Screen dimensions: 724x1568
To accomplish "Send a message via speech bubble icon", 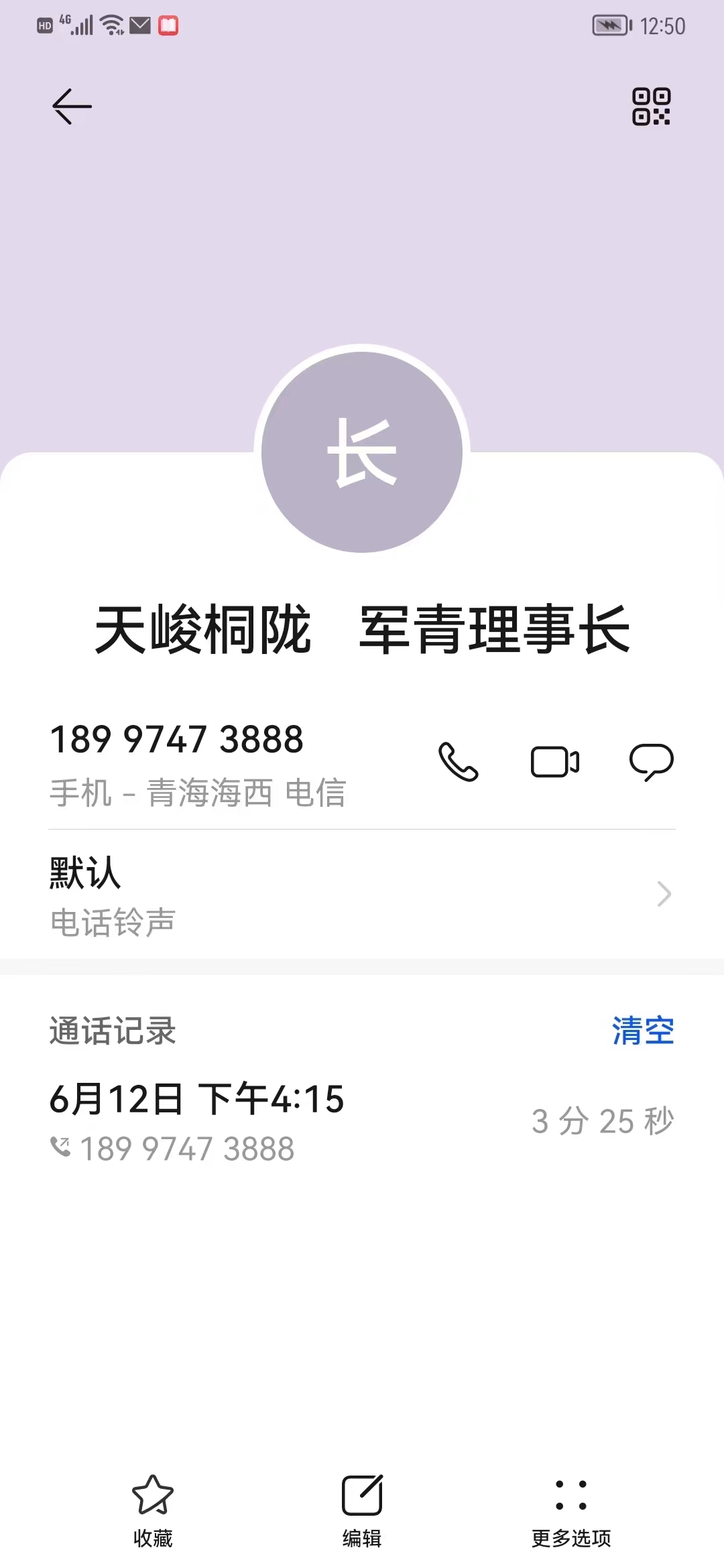I will (652, 762).
